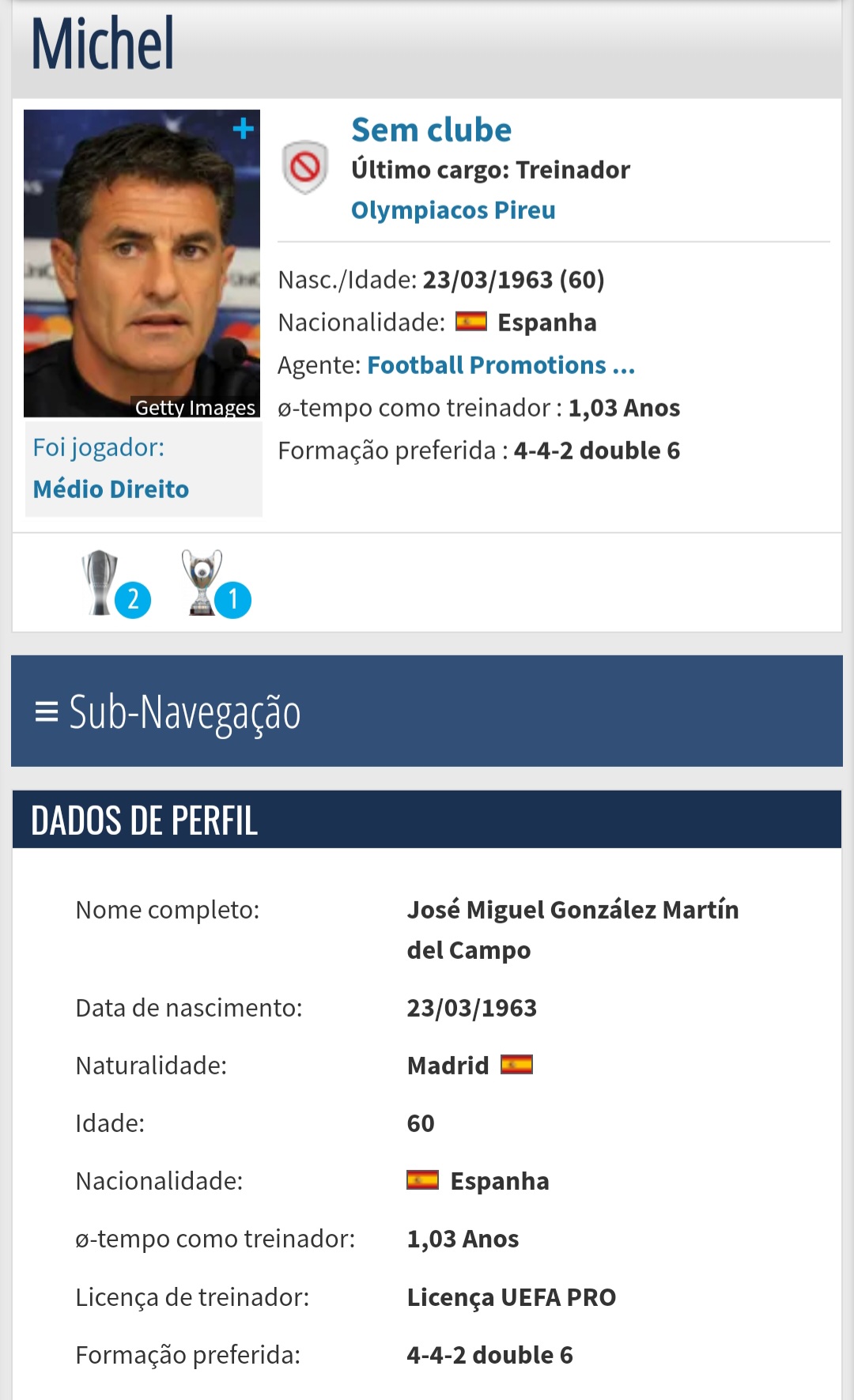Screen dimensions: 854x1400
Task: Open the Sem clube link
Action: [431, 130]
